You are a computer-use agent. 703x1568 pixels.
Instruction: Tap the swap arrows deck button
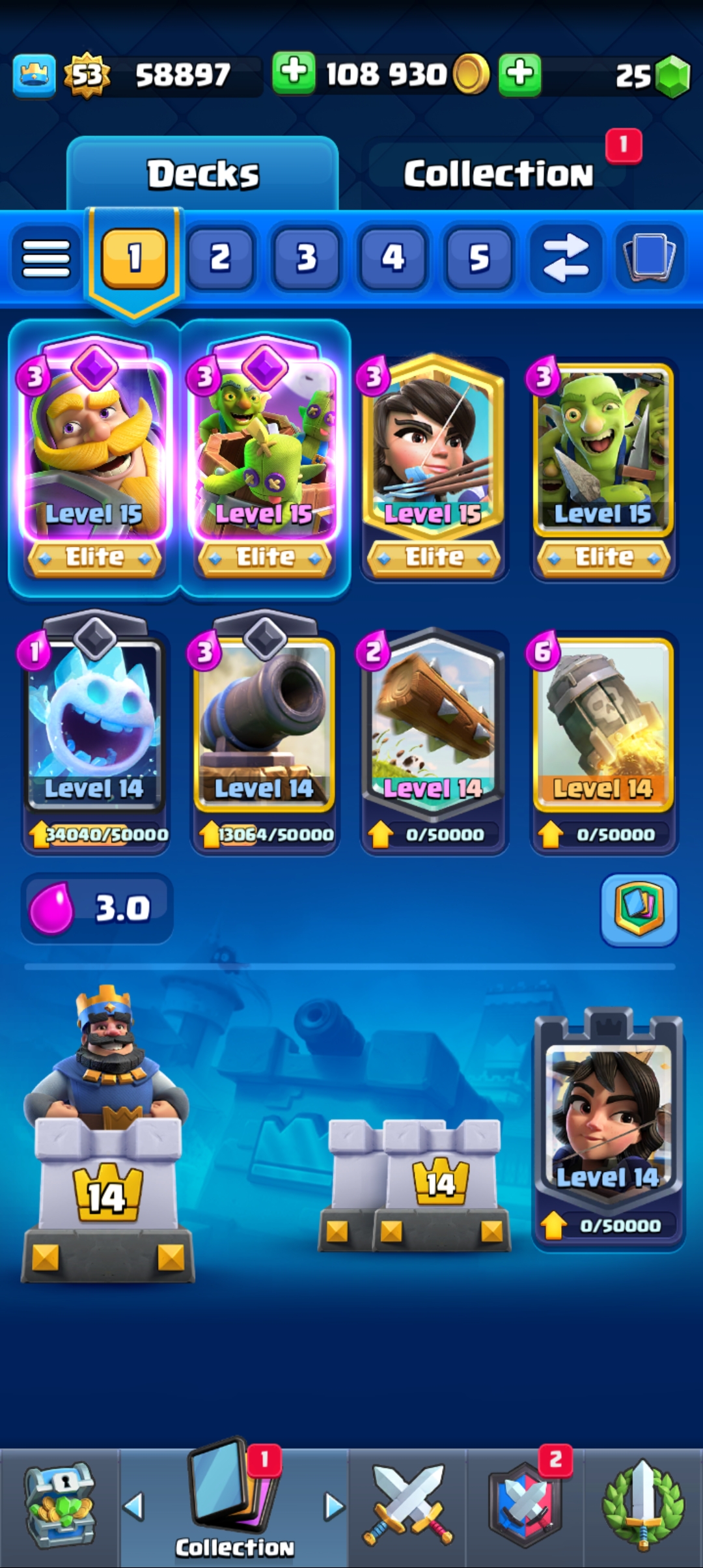coord(565,259)
